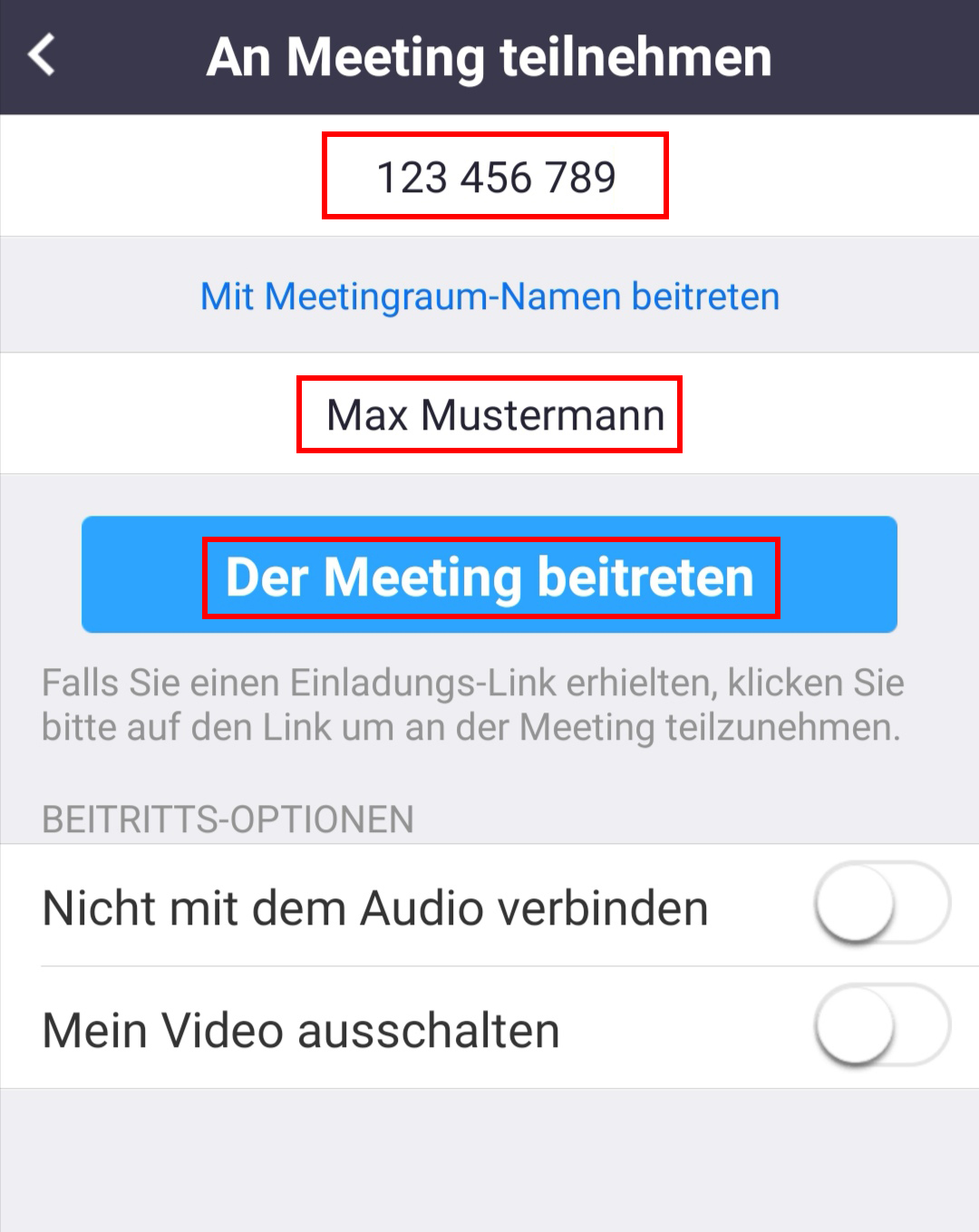Toggle 'Mein Video ausschalten' switch
Screen dimensions: 979x1232
(881, 1027)
